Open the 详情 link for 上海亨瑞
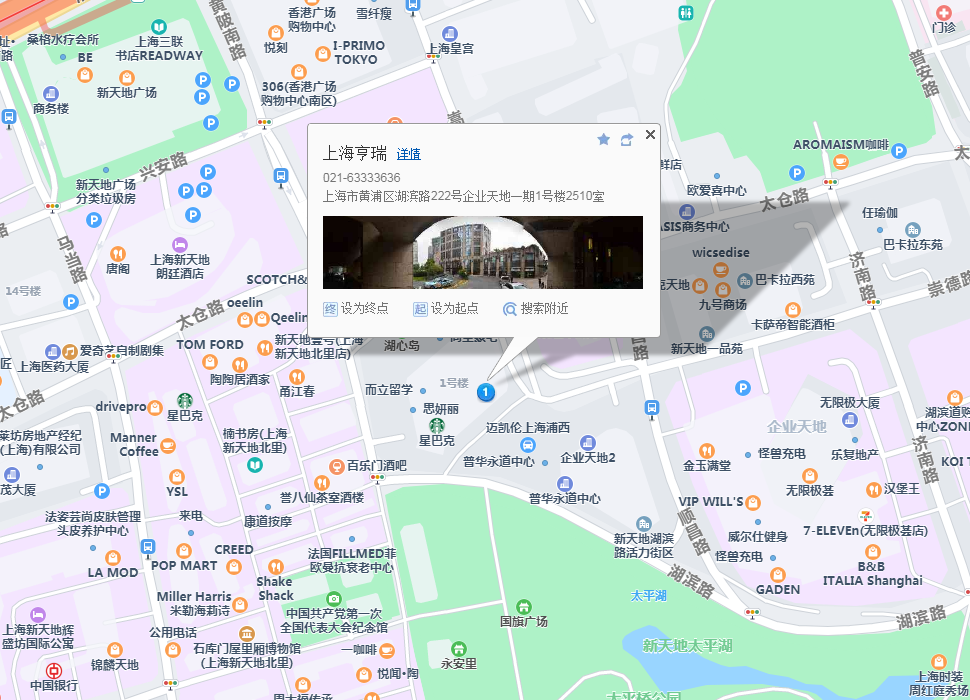Screen dimensions: 970x700 pyautogui.click(x=408, y=154)
